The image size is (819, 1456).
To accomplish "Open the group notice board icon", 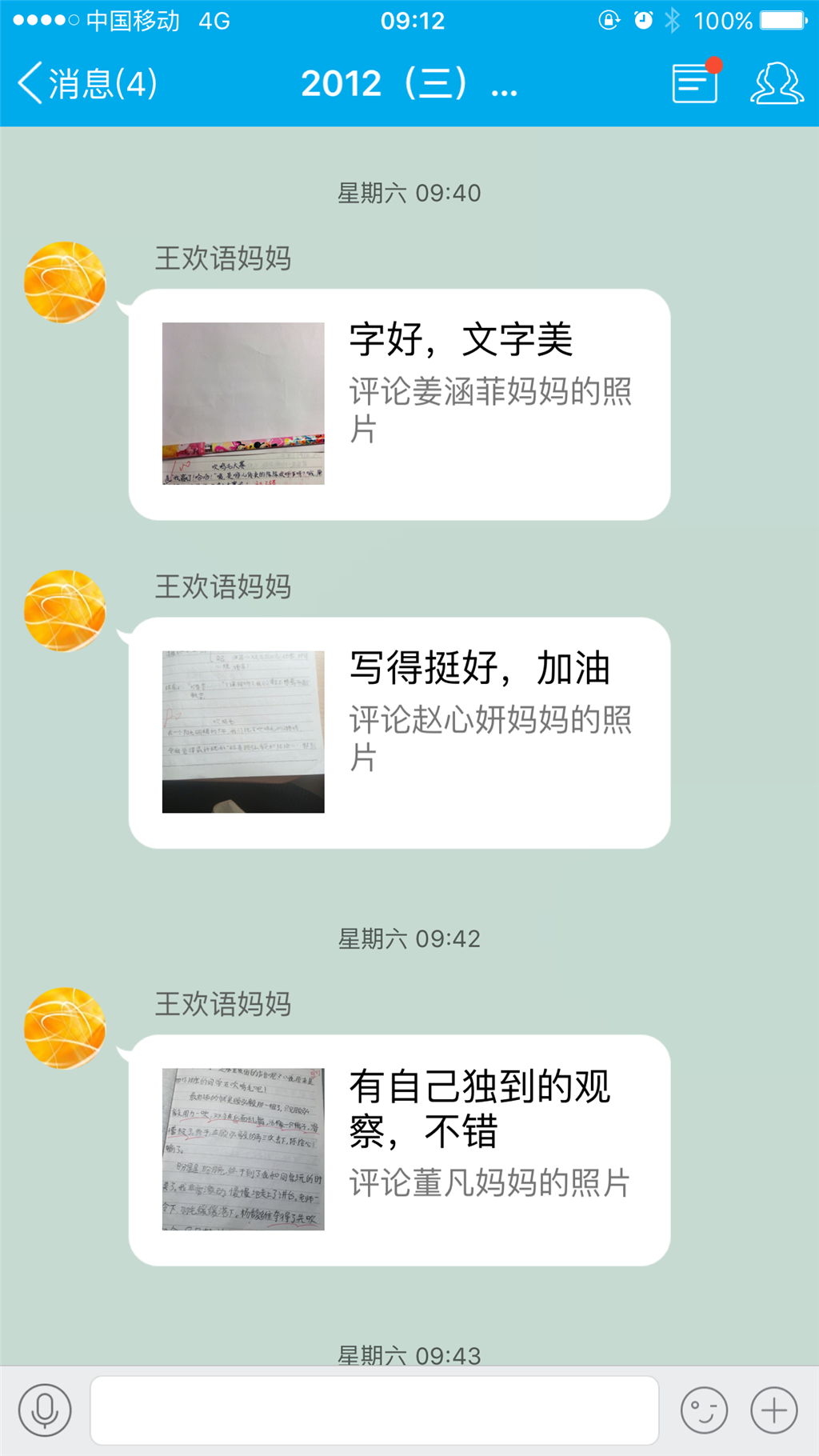I will [x=695, y=82].
